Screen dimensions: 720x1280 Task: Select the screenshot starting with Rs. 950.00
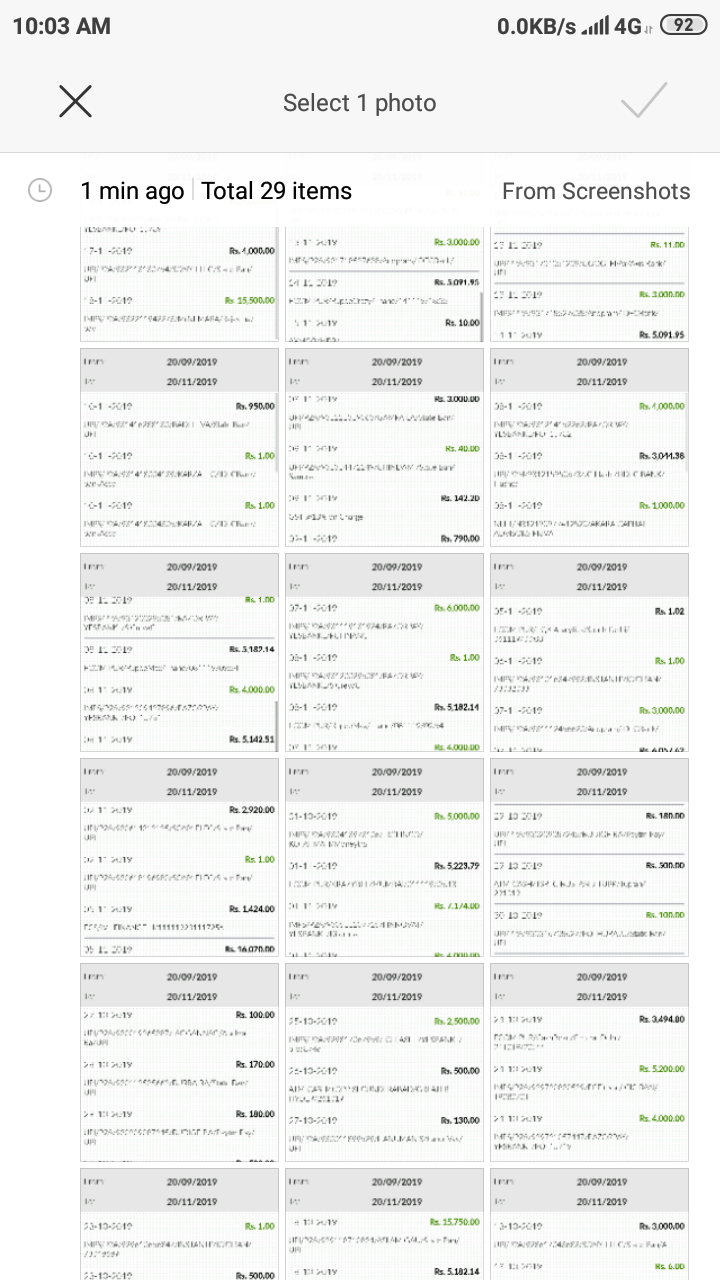(180, 445)
